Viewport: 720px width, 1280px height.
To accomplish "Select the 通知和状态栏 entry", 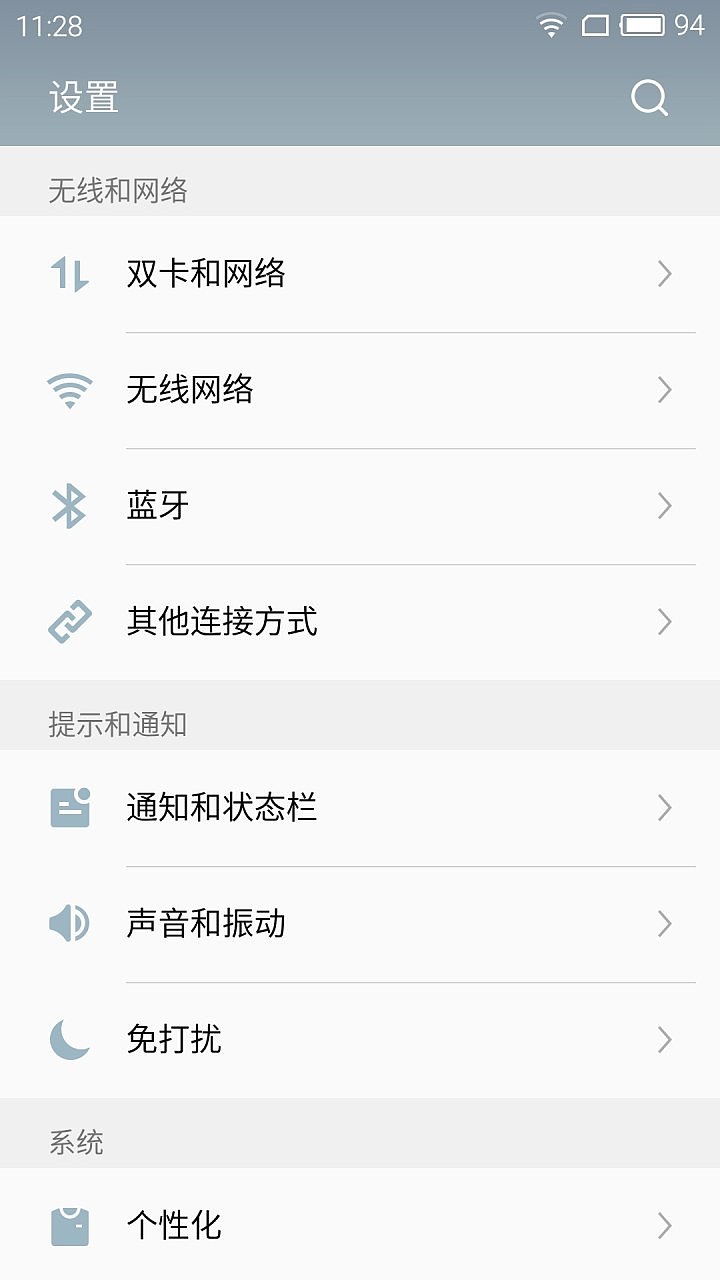I will point(360,807).
